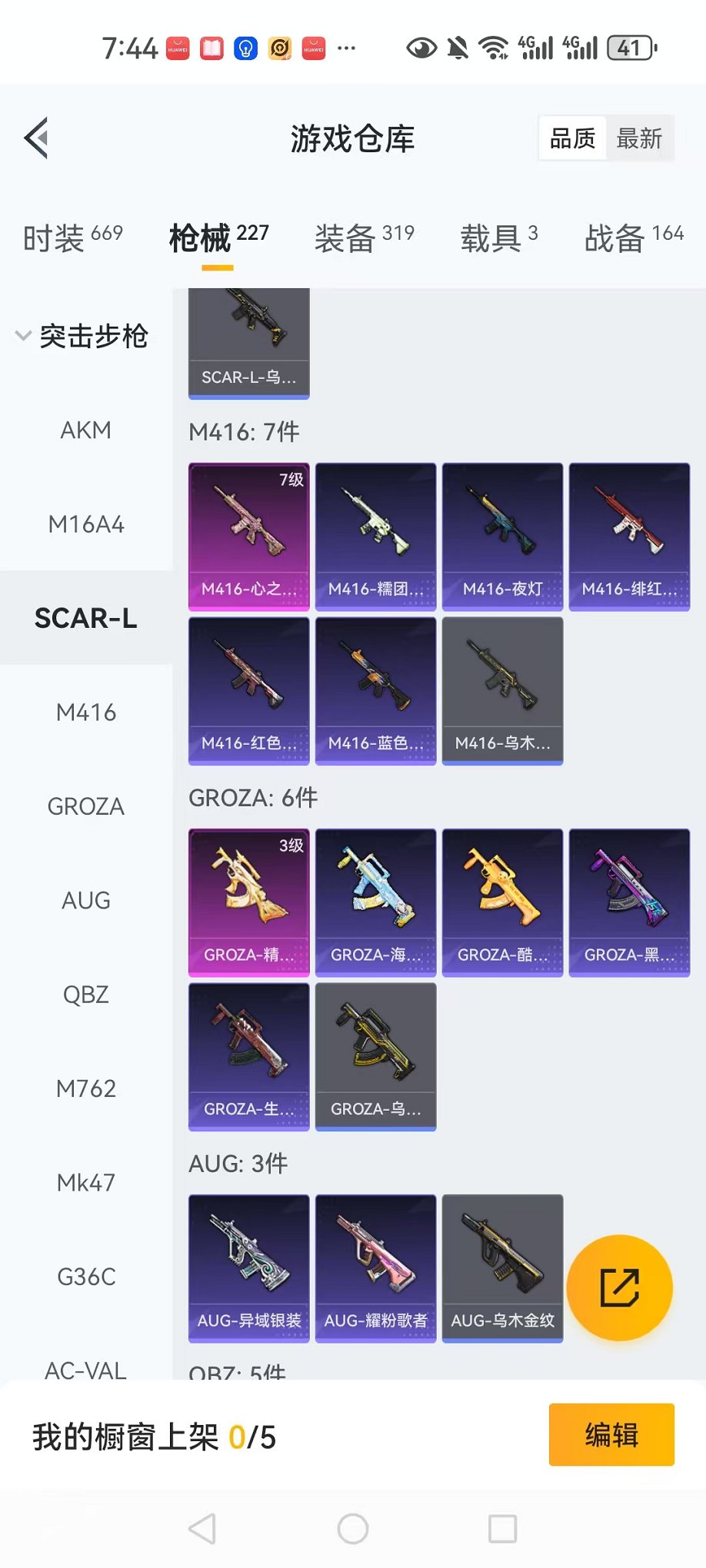Tap the 编辑 button
This screenshot has width=706, height=1568.
(611, 1434)
